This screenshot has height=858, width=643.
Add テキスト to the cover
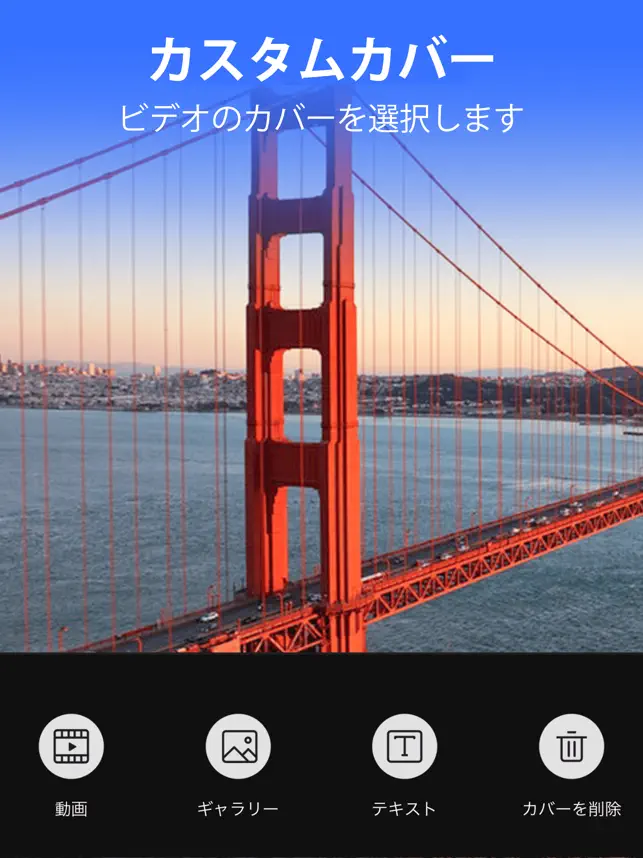pos(404,746)
